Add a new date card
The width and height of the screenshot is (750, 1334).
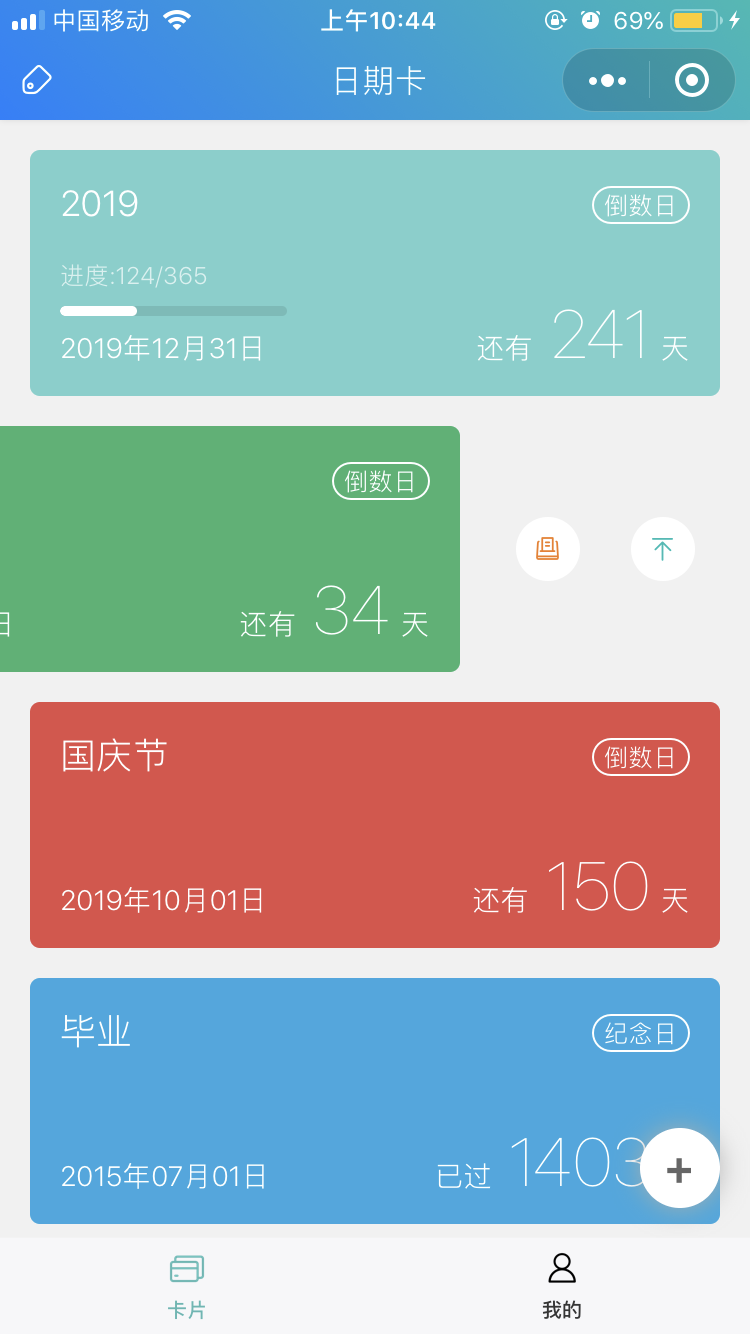point(680,1168)
